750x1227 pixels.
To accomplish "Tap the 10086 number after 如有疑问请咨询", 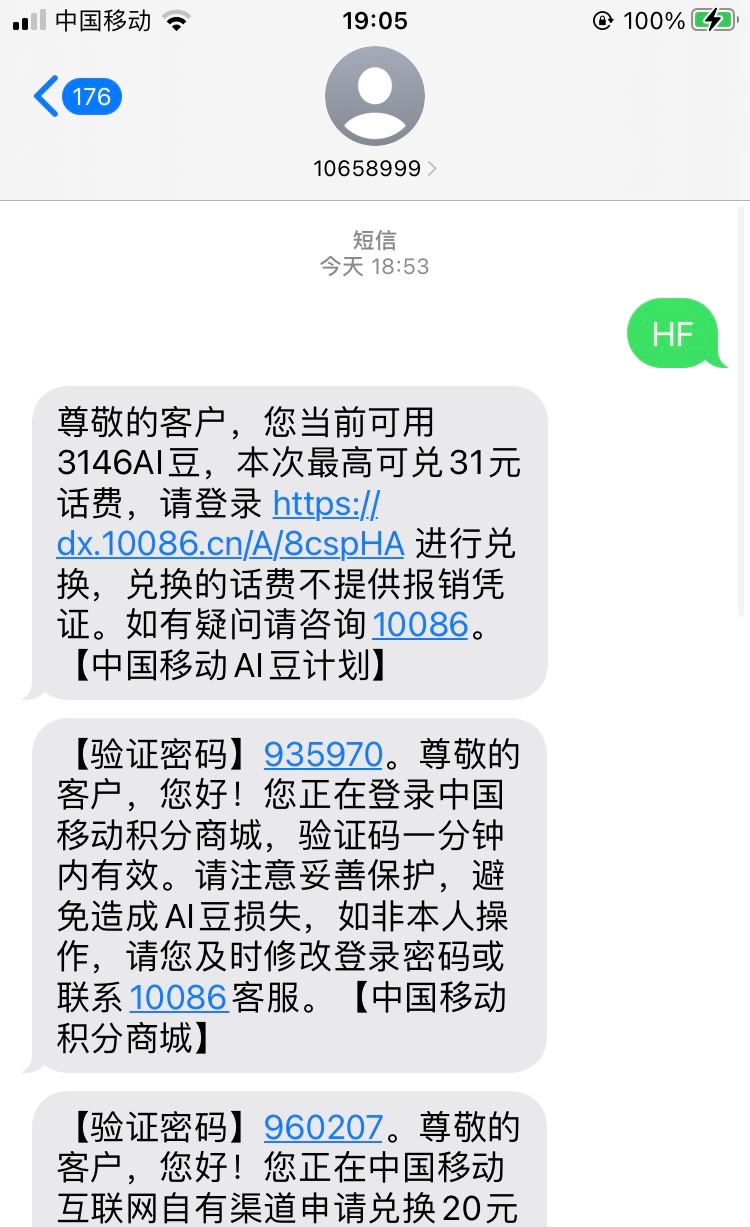I will (x=420, y=624).
